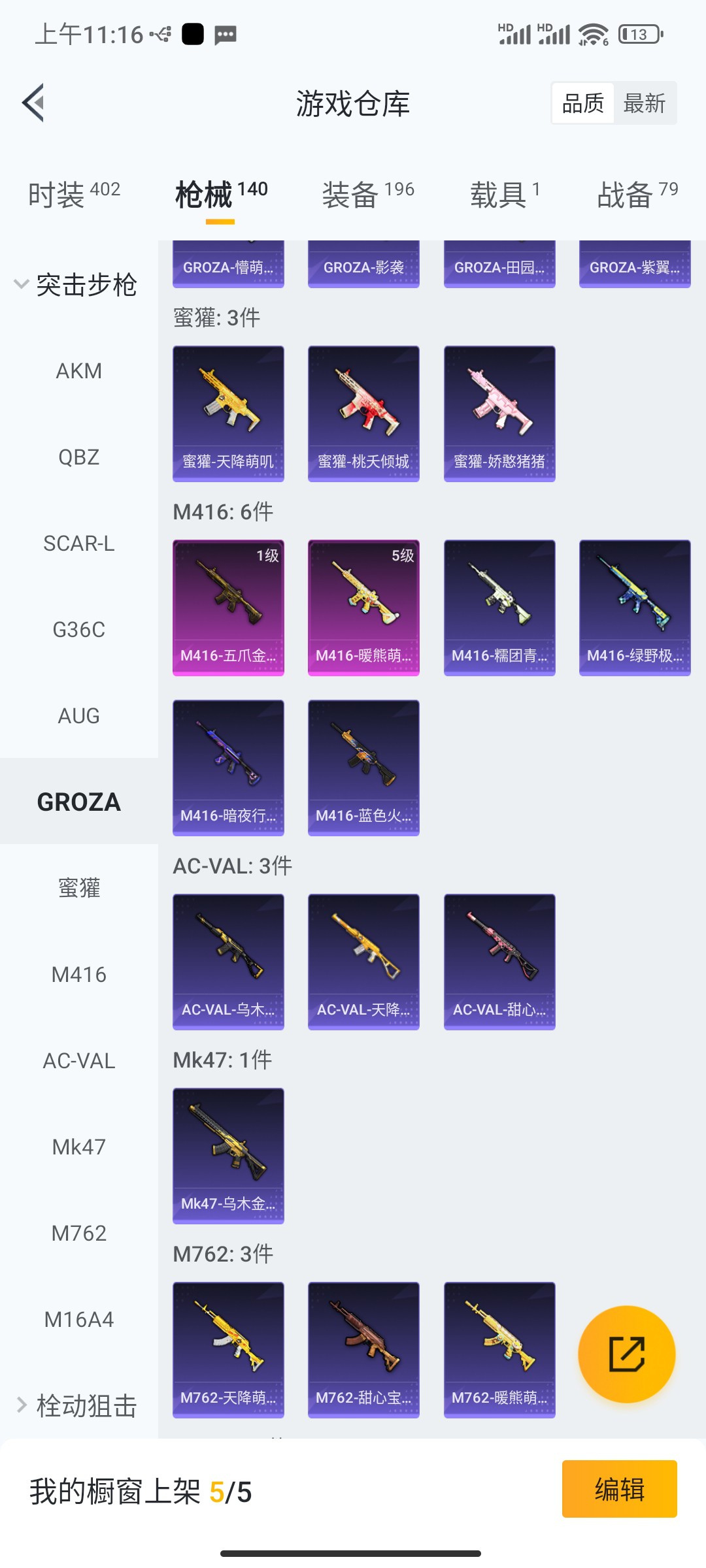This screenshot has height=1568, width=706.
Task: Sort items by 最新
Action: click(x=644, y=103)
